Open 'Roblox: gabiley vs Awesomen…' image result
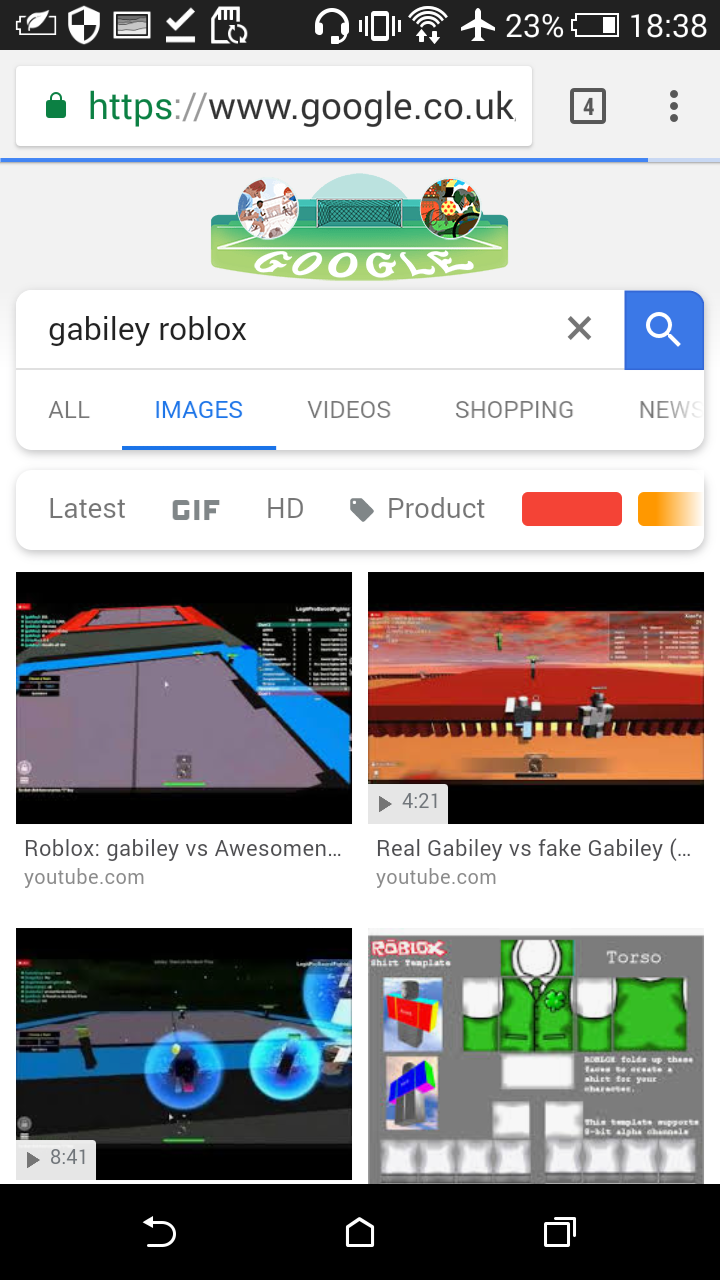This screenshot has height=1280, width=720. coord(184,698)
